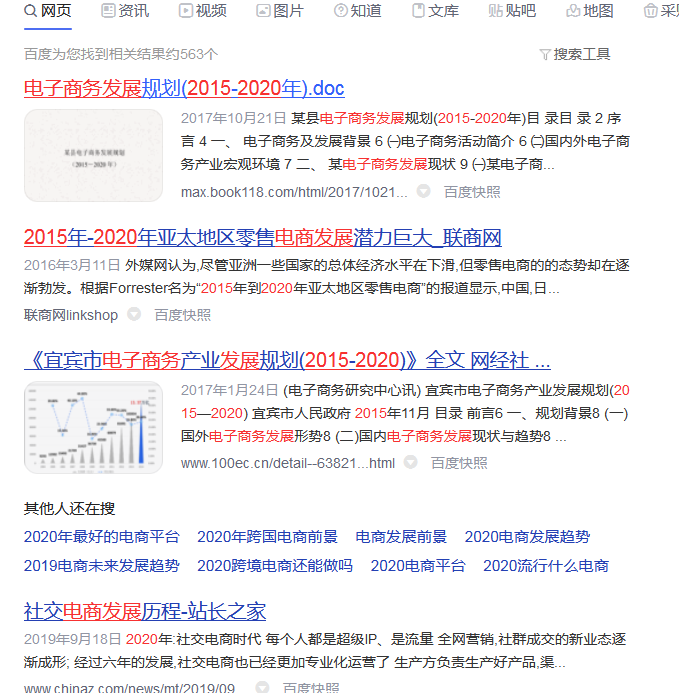Open the 联商网 Asia-Pacific retail e-commerce result
The image size is (679, 693).
[x=262, y=238]
